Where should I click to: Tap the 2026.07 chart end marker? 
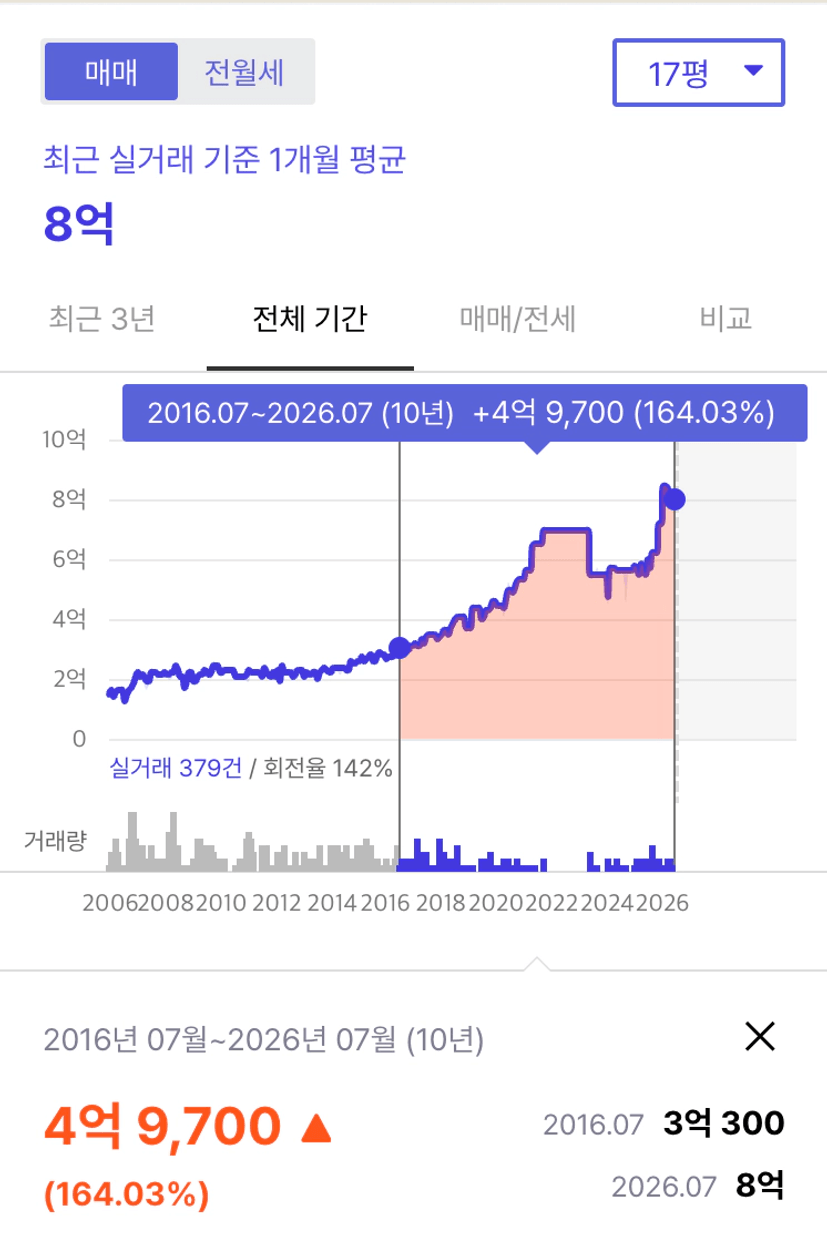click(x=675, y=499)
